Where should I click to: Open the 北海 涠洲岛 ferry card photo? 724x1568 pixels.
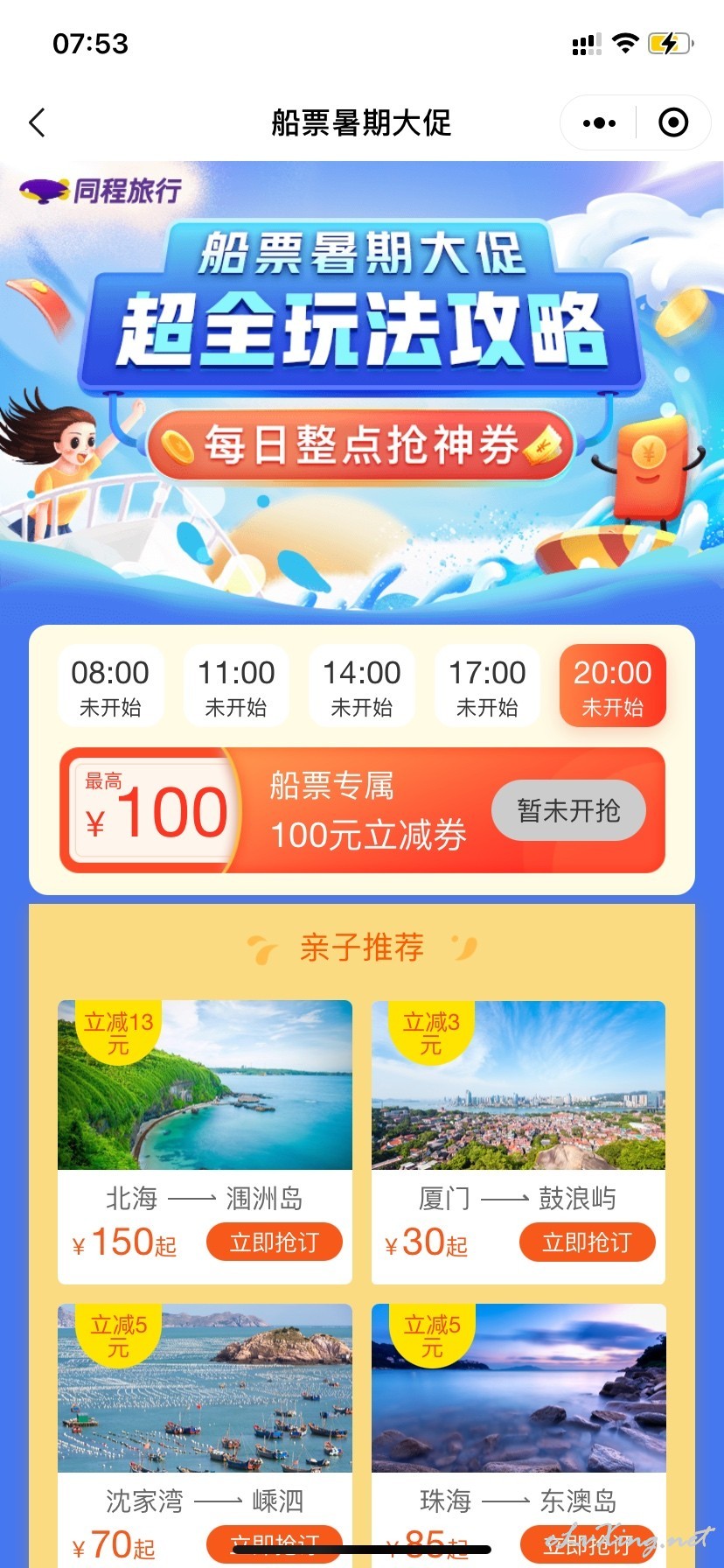(205, 1085)
